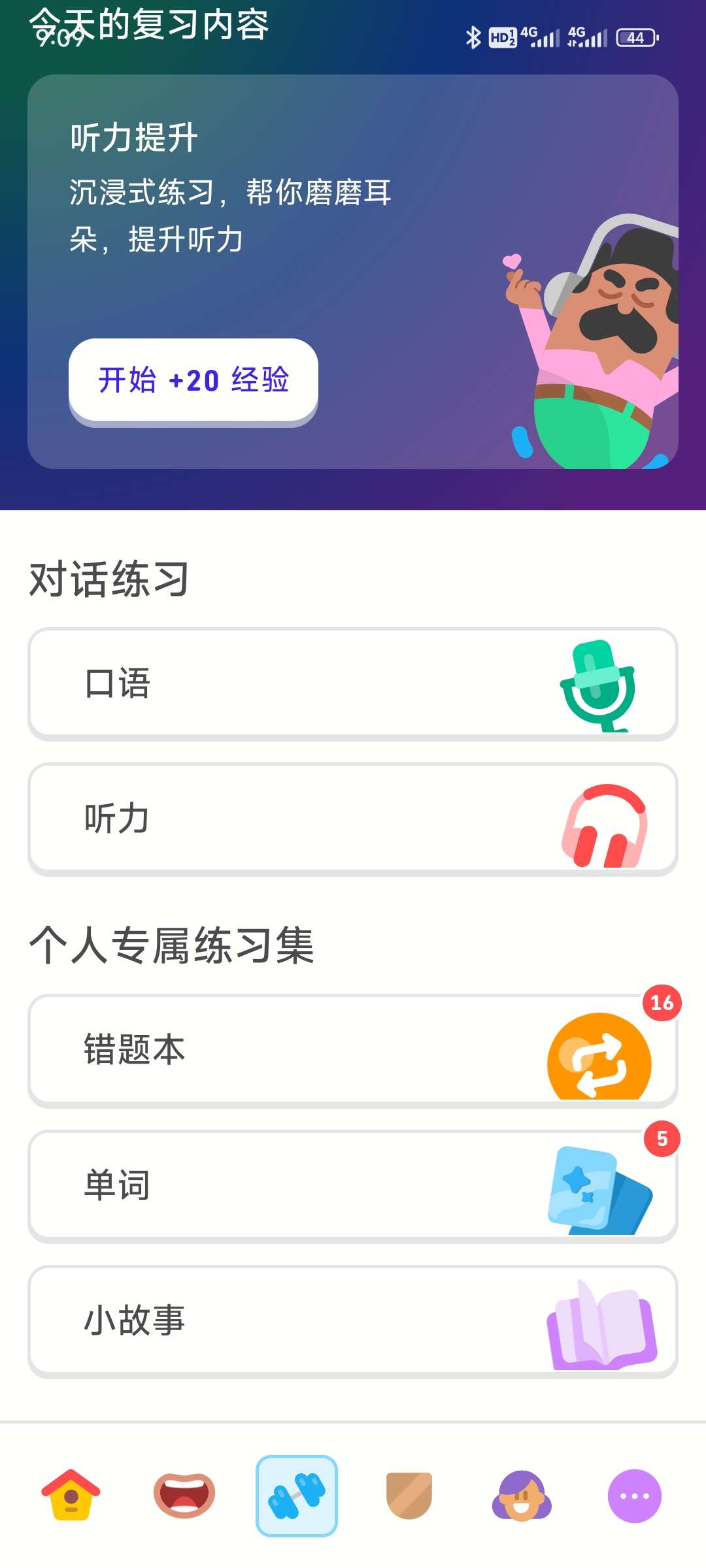Image resolution: width=706 pixels, height=1568 pixels.
Task: Switch to the mouth pronunciation tab
Action: pos(184,1495)
